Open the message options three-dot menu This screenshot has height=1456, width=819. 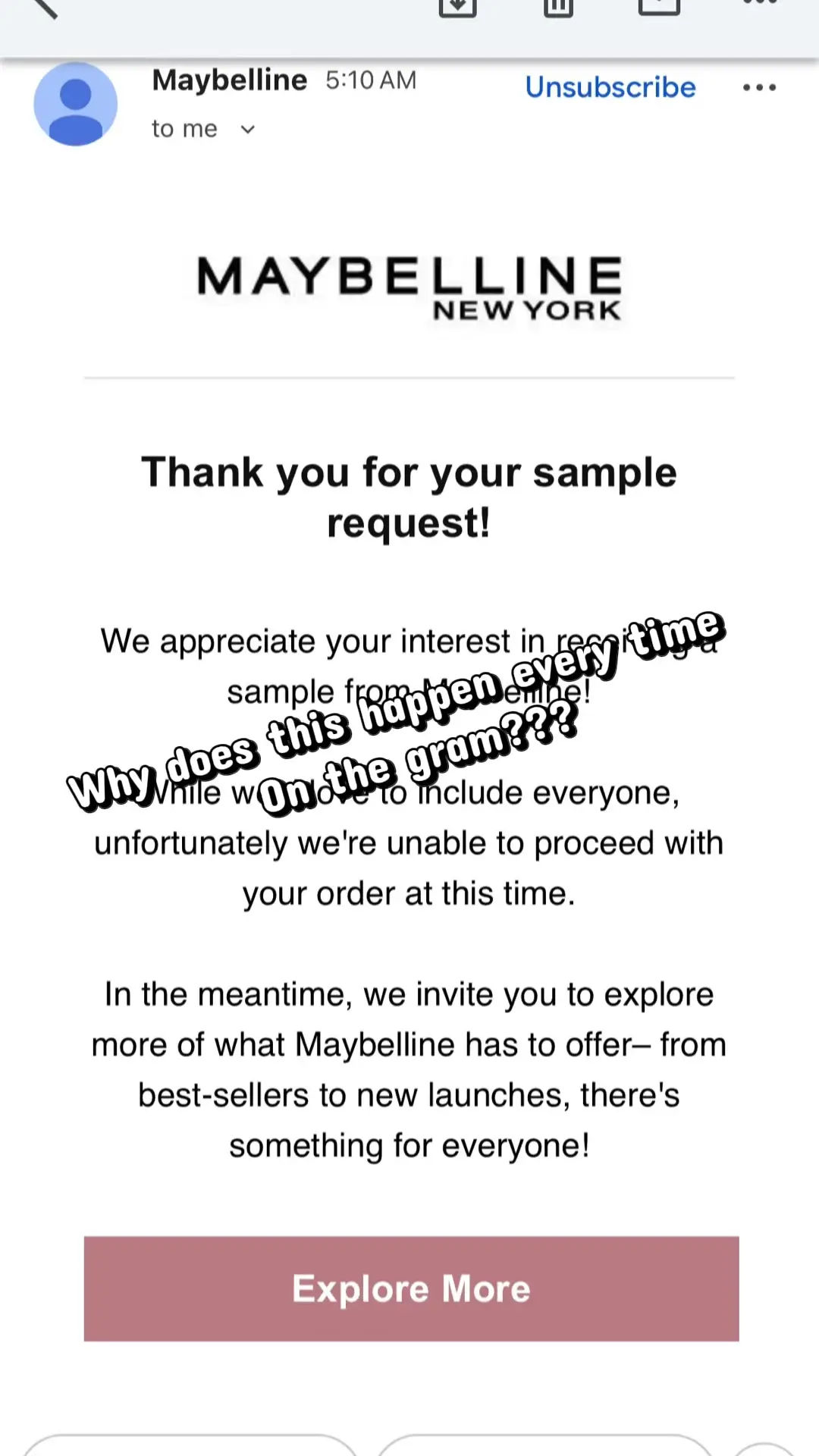(759, 87)
